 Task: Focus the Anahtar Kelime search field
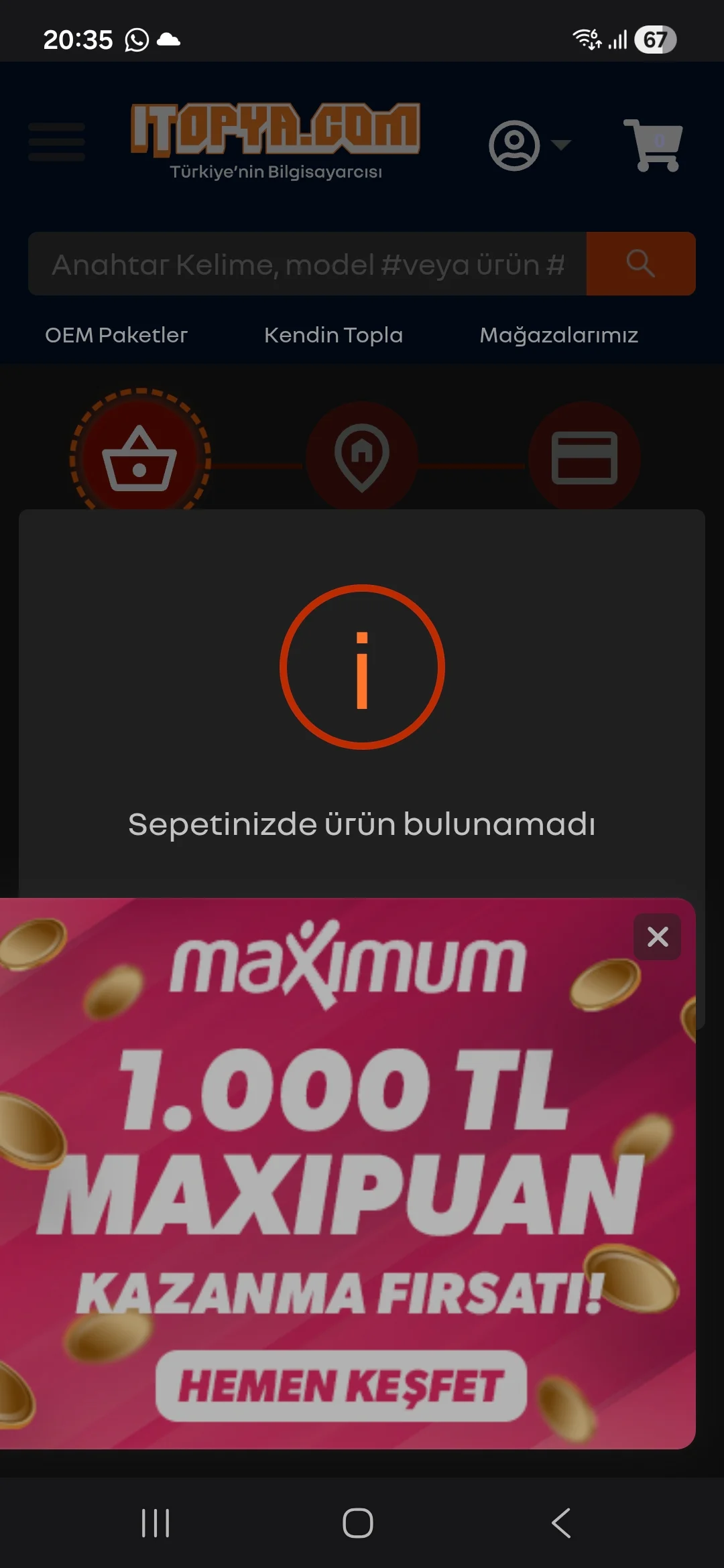[307, 264]
